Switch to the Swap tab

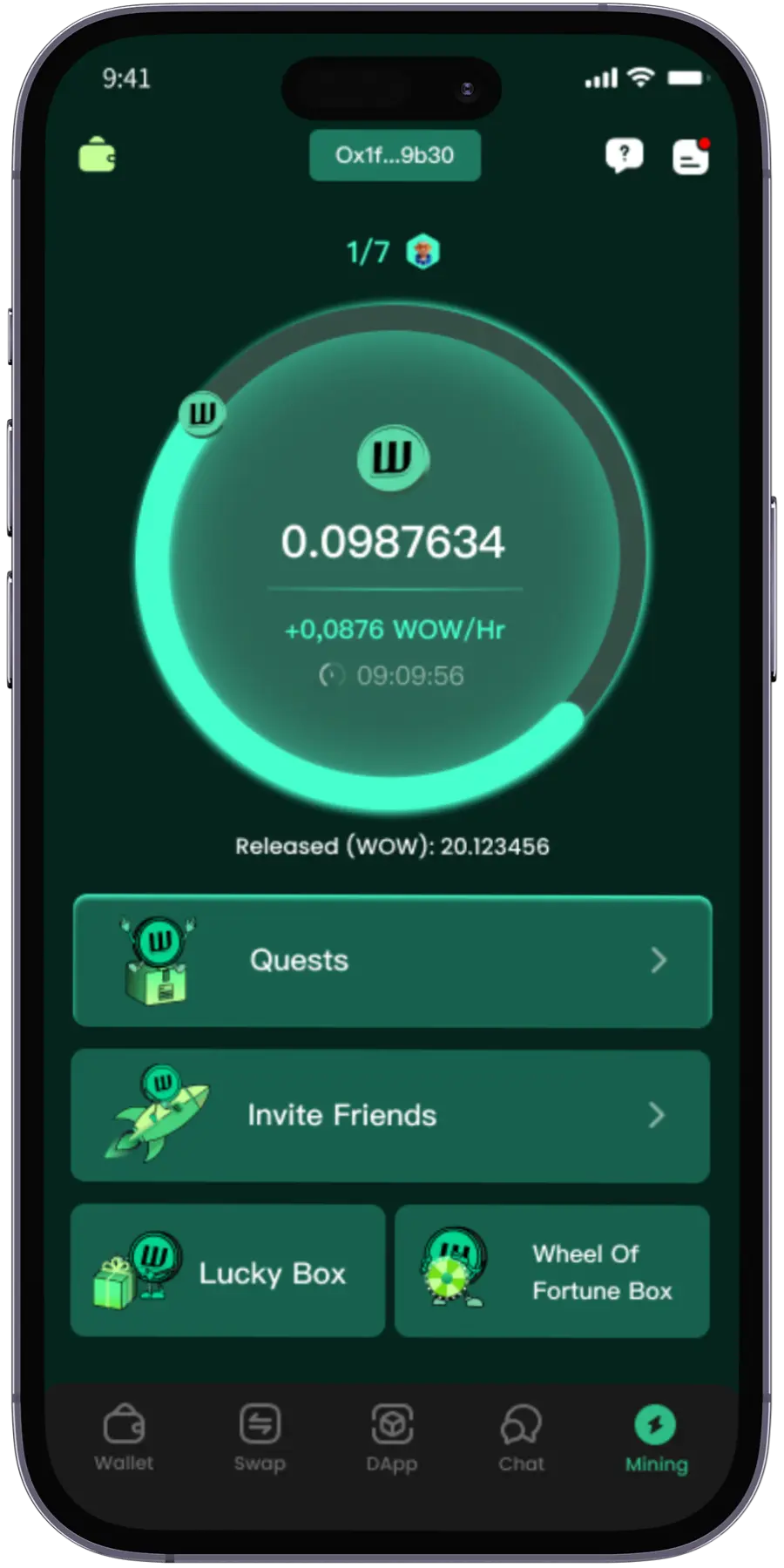click(260, 1437)
